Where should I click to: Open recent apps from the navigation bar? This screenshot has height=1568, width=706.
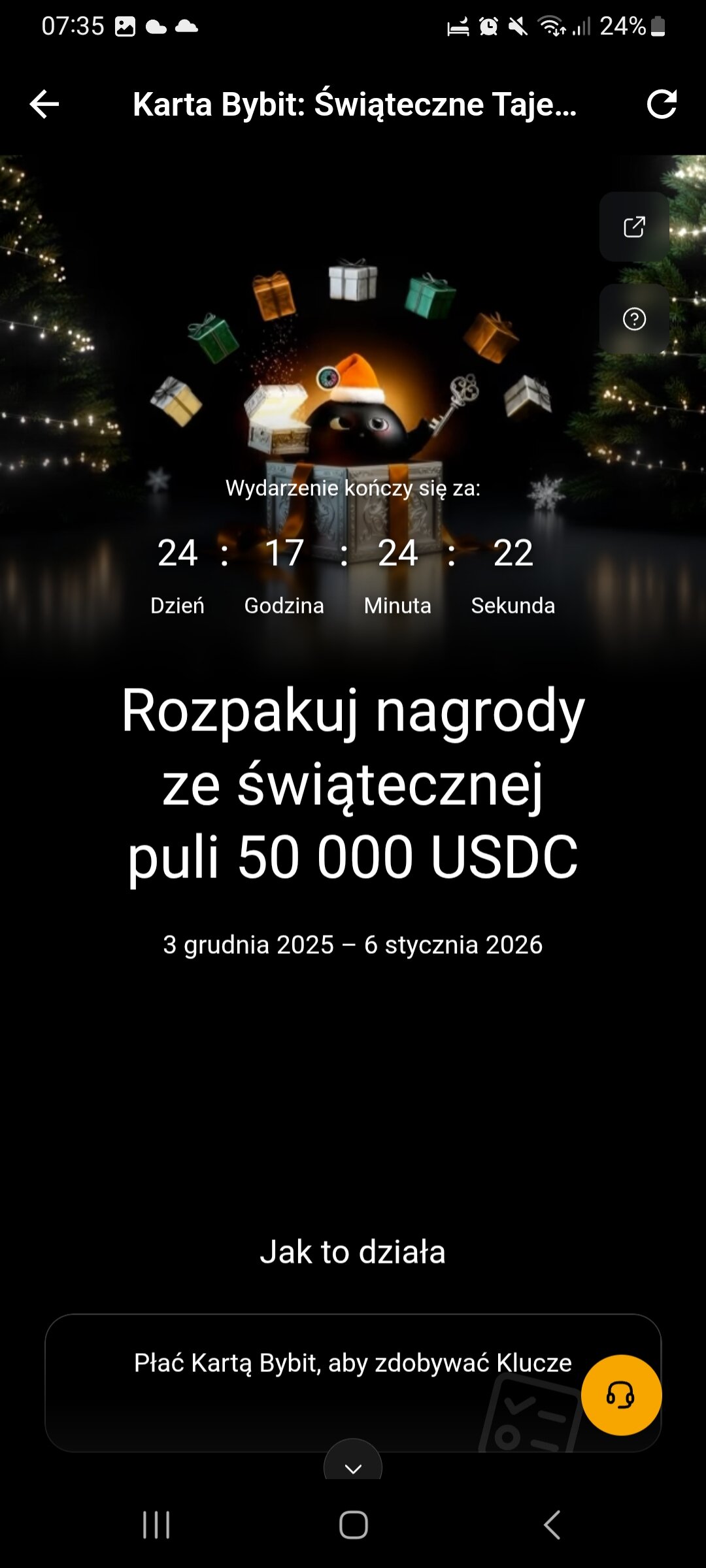156,1526
